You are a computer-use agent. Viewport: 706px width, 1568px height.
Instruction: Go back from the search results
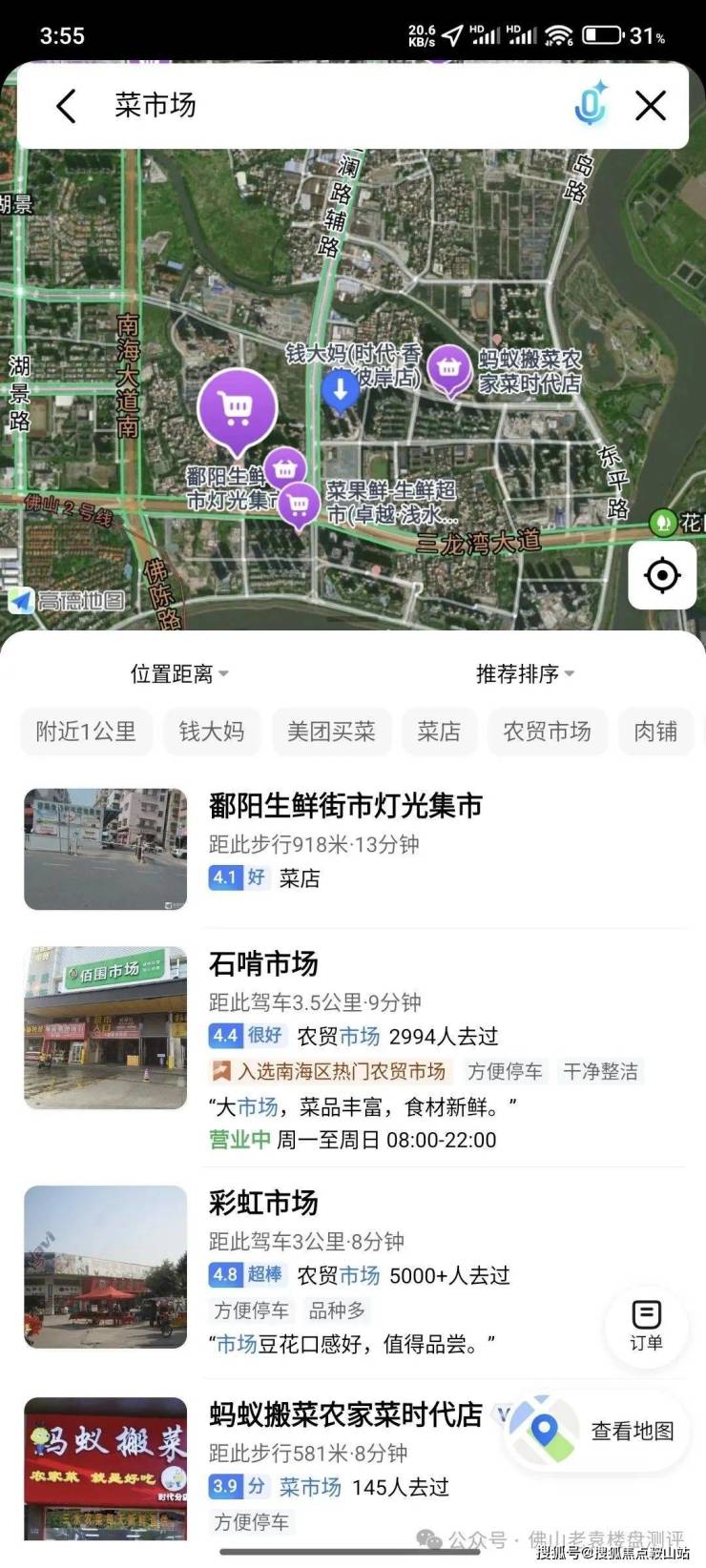coord(66,106)
